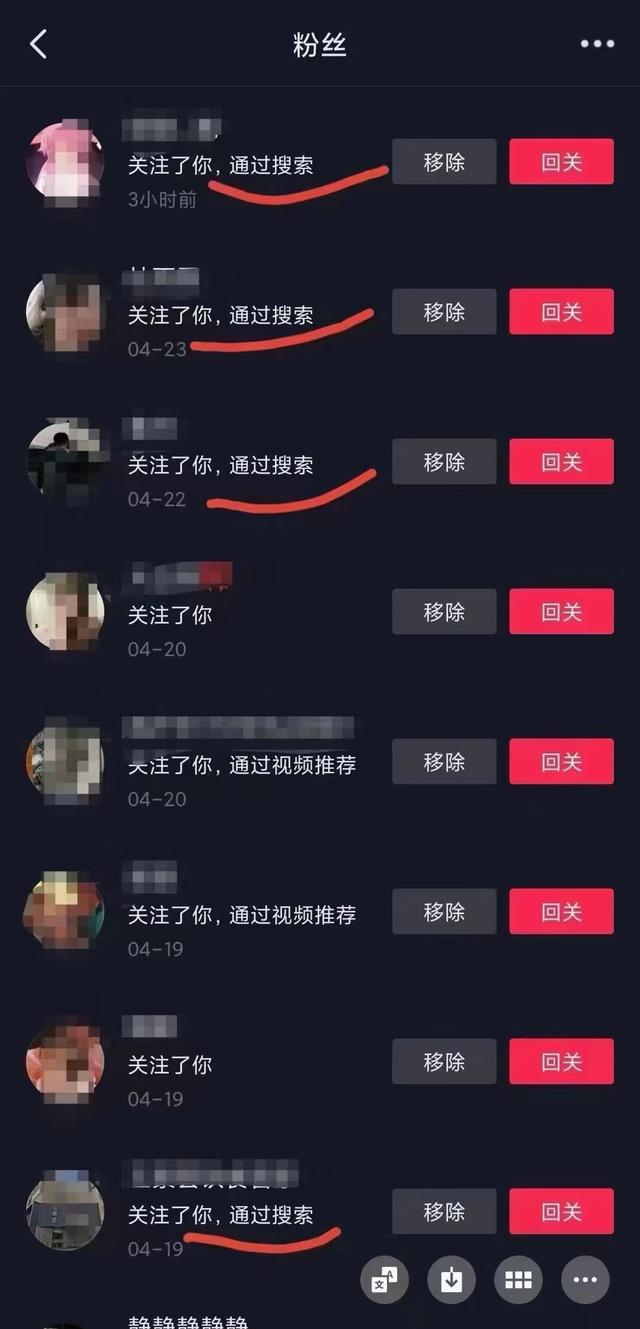Remove the fan who followed on 04-23

(444, 312)
